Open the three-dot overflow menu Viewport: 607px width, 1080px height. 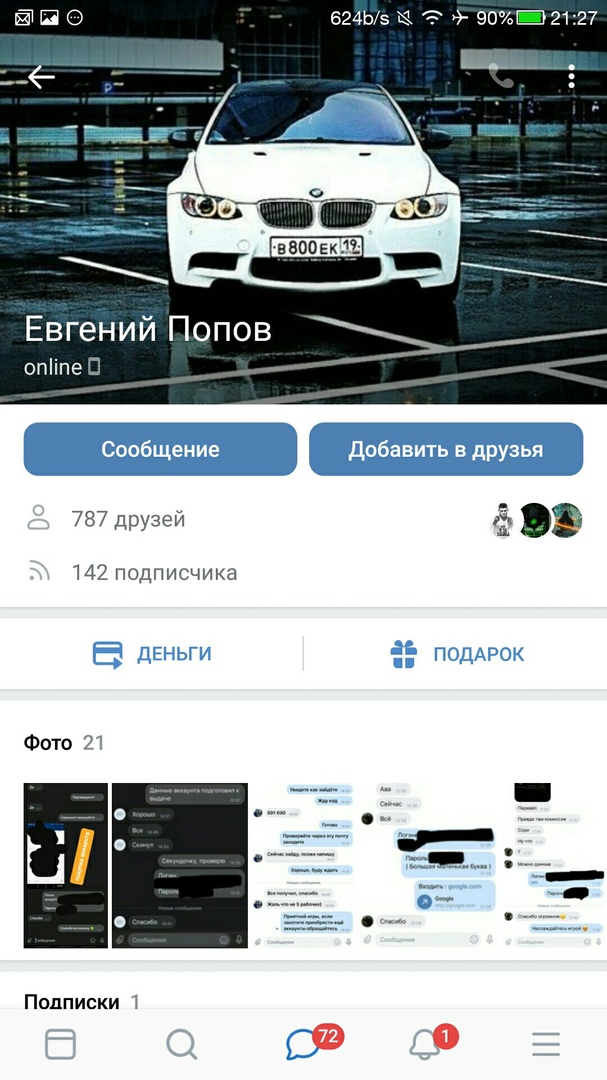571,77
